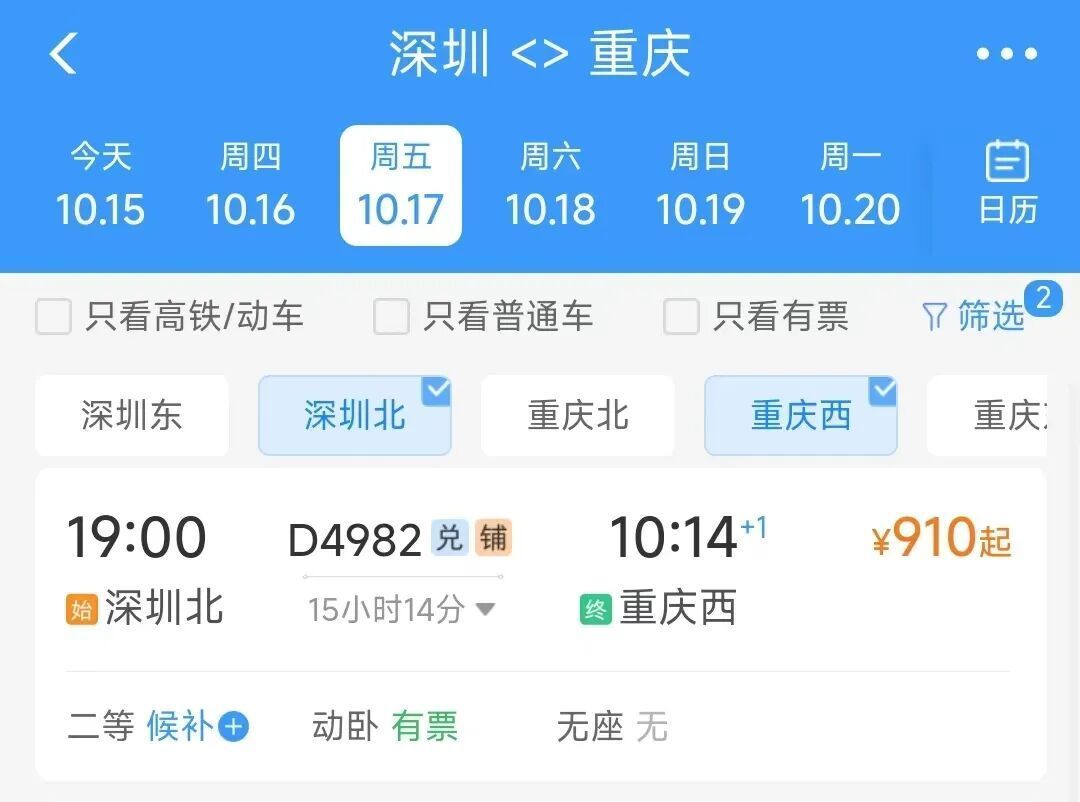Image resolution: width=1080 pixels, height=802 pixels.
Task: Open the three-dot overflow menu
Action: pos(1007,54)
